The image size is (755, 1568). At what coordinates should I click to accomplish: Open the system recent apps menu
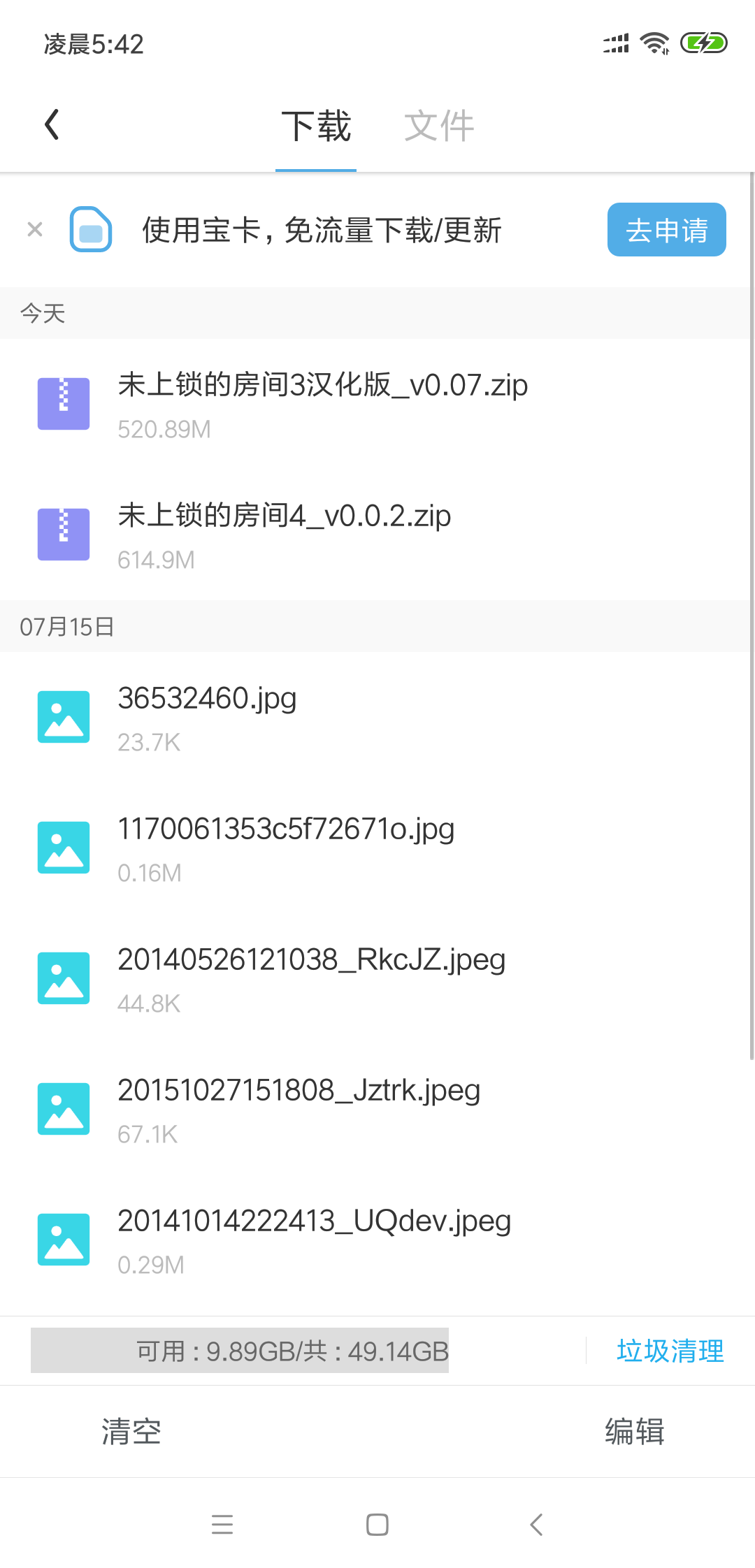[222, 1524]
